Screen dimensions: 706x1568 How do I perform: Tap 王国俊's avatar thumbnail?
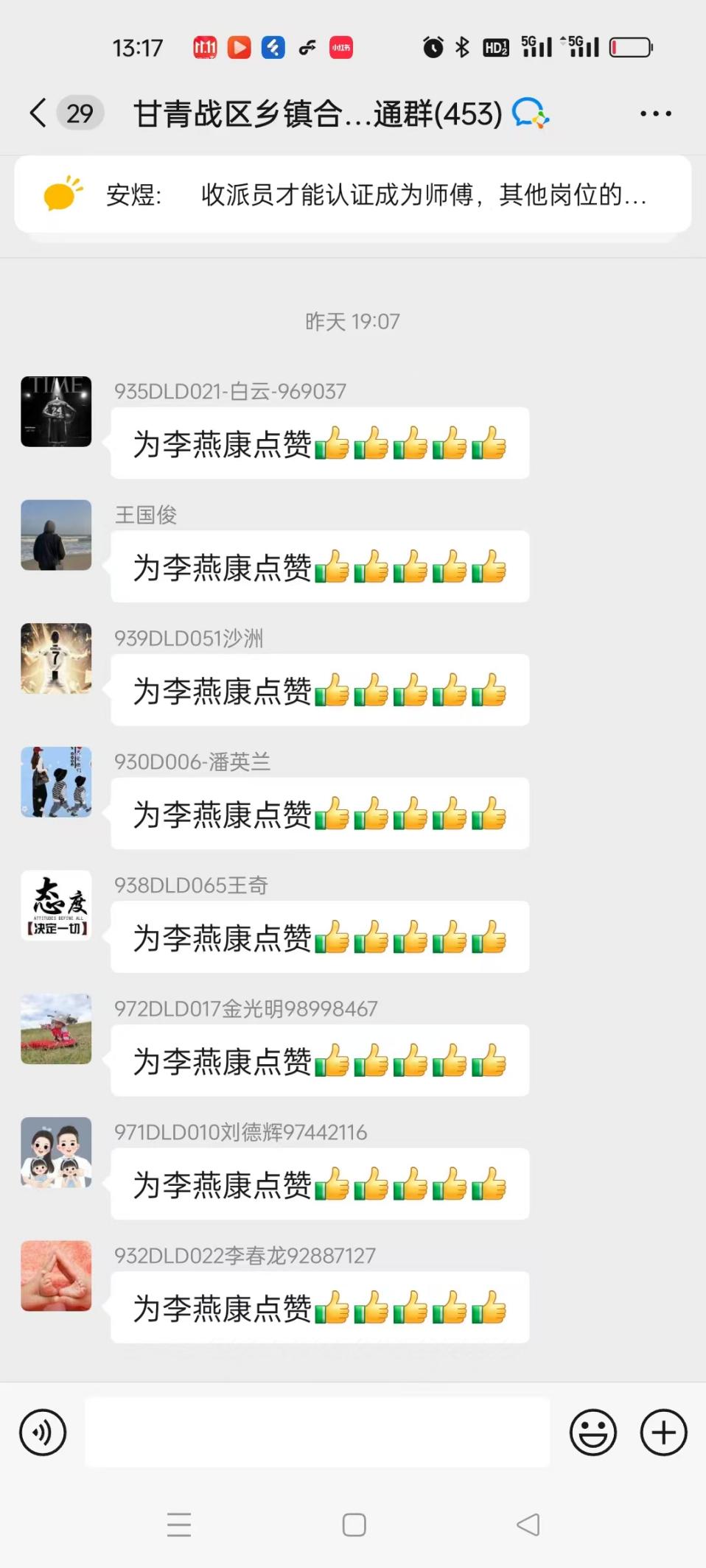[56, 536]
